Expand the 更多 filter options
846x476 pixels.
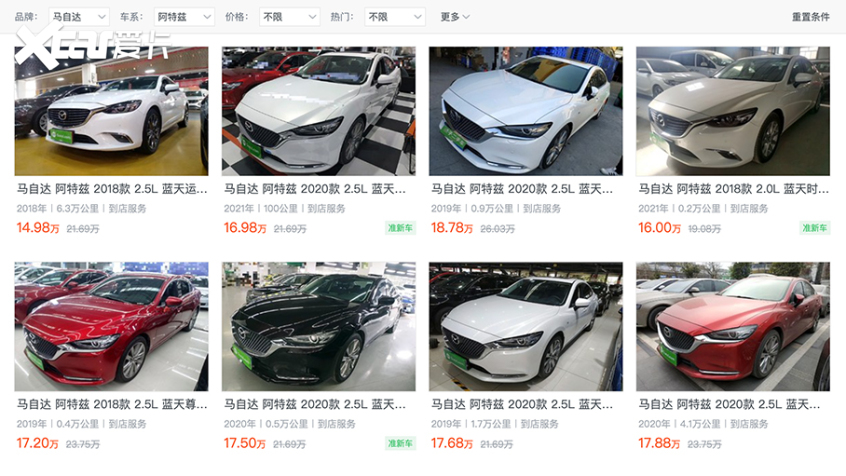click(x=455, y=17)
